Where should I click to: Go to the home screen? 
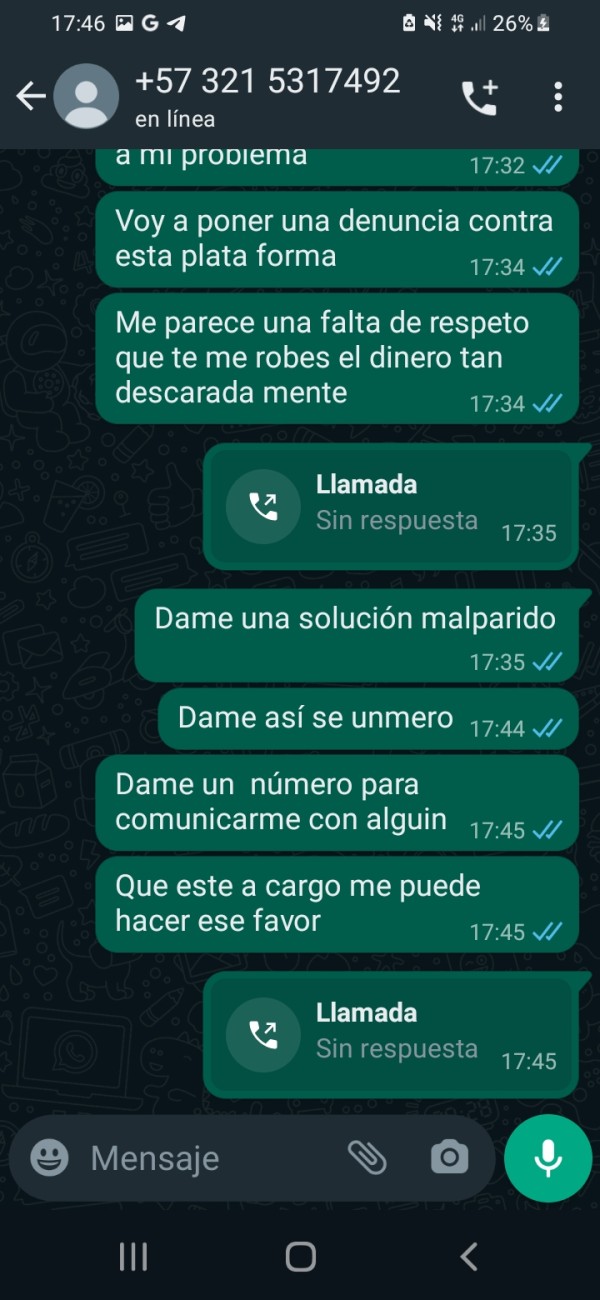click(300, 1256)
